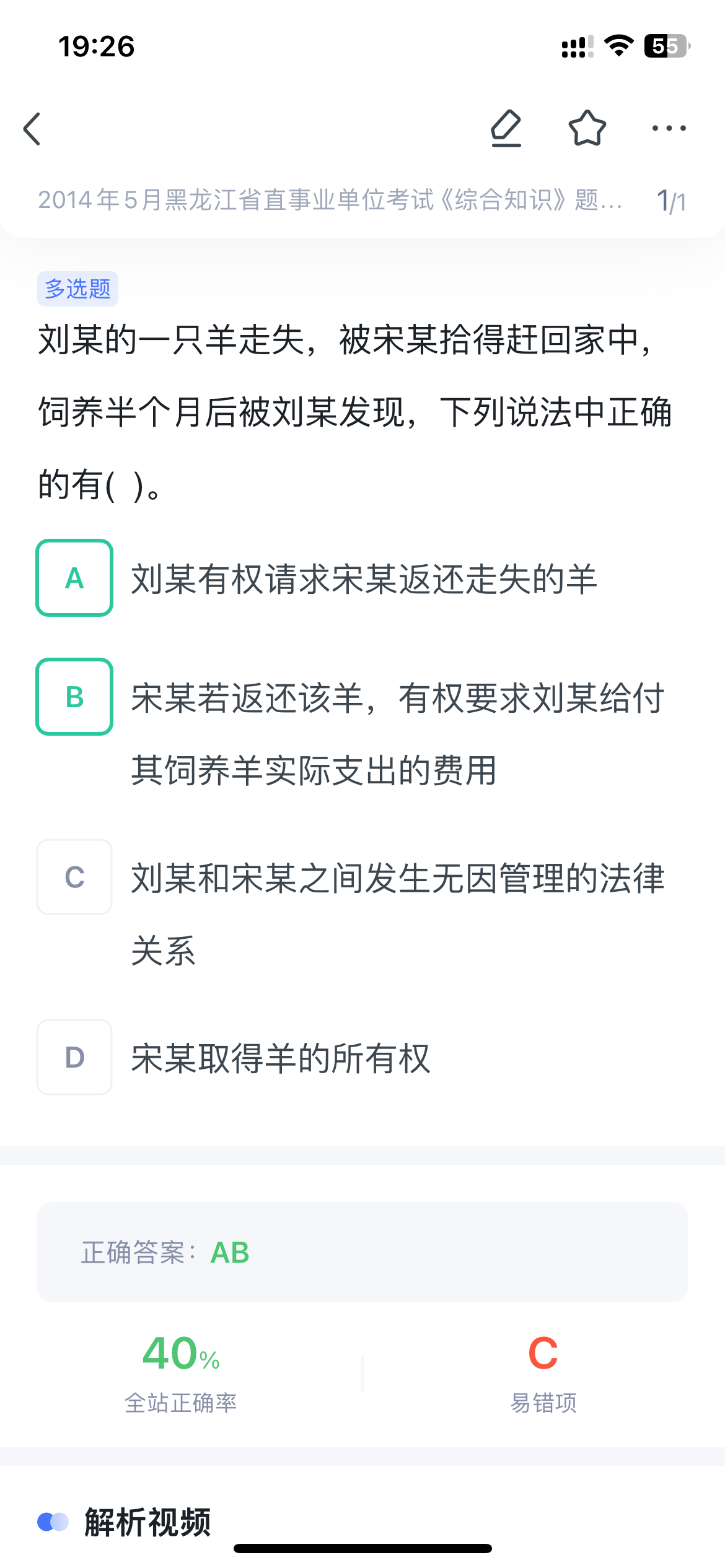Open the pencil note editor
The image size is (725, 1568).
(506, 128)
